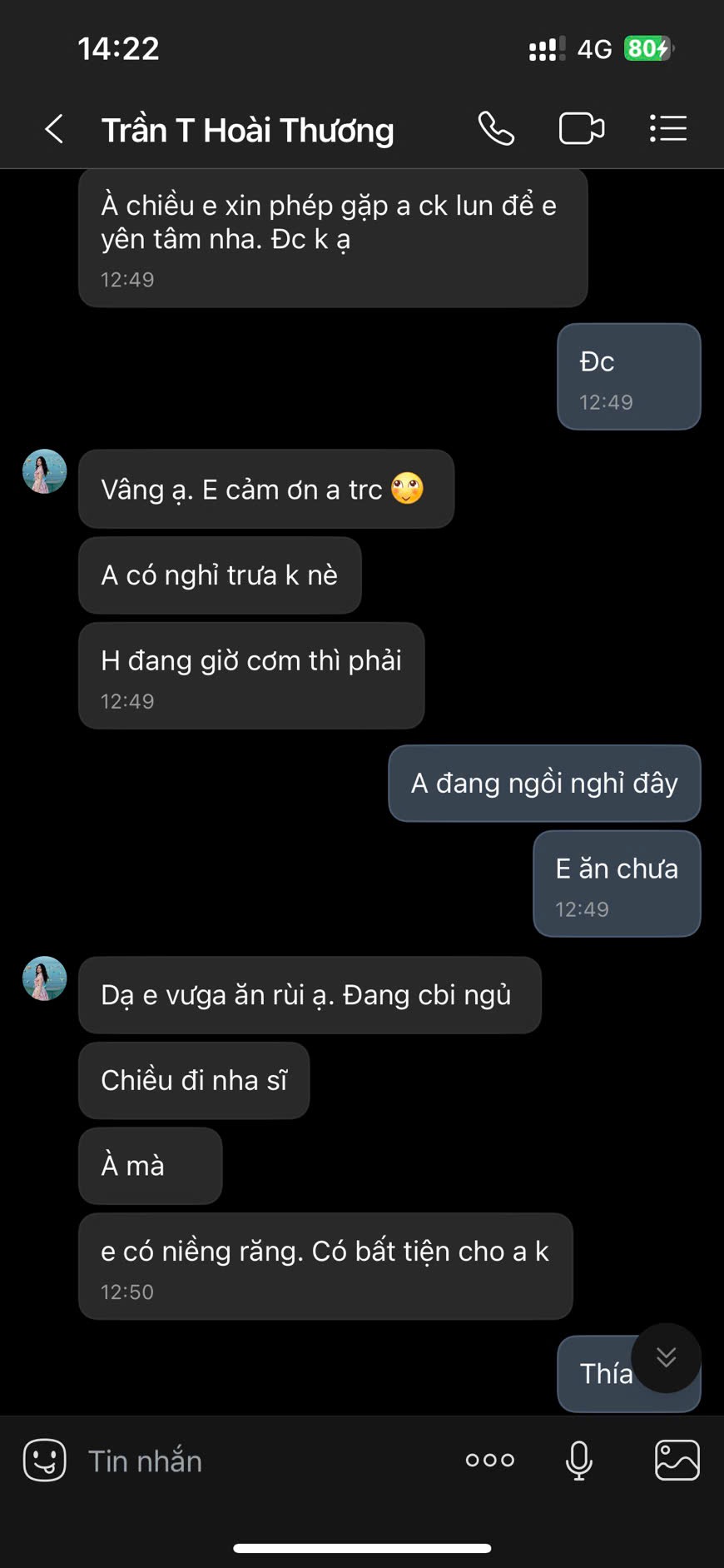Start a voice call with Hoài Thương

(x=496, y=129)
